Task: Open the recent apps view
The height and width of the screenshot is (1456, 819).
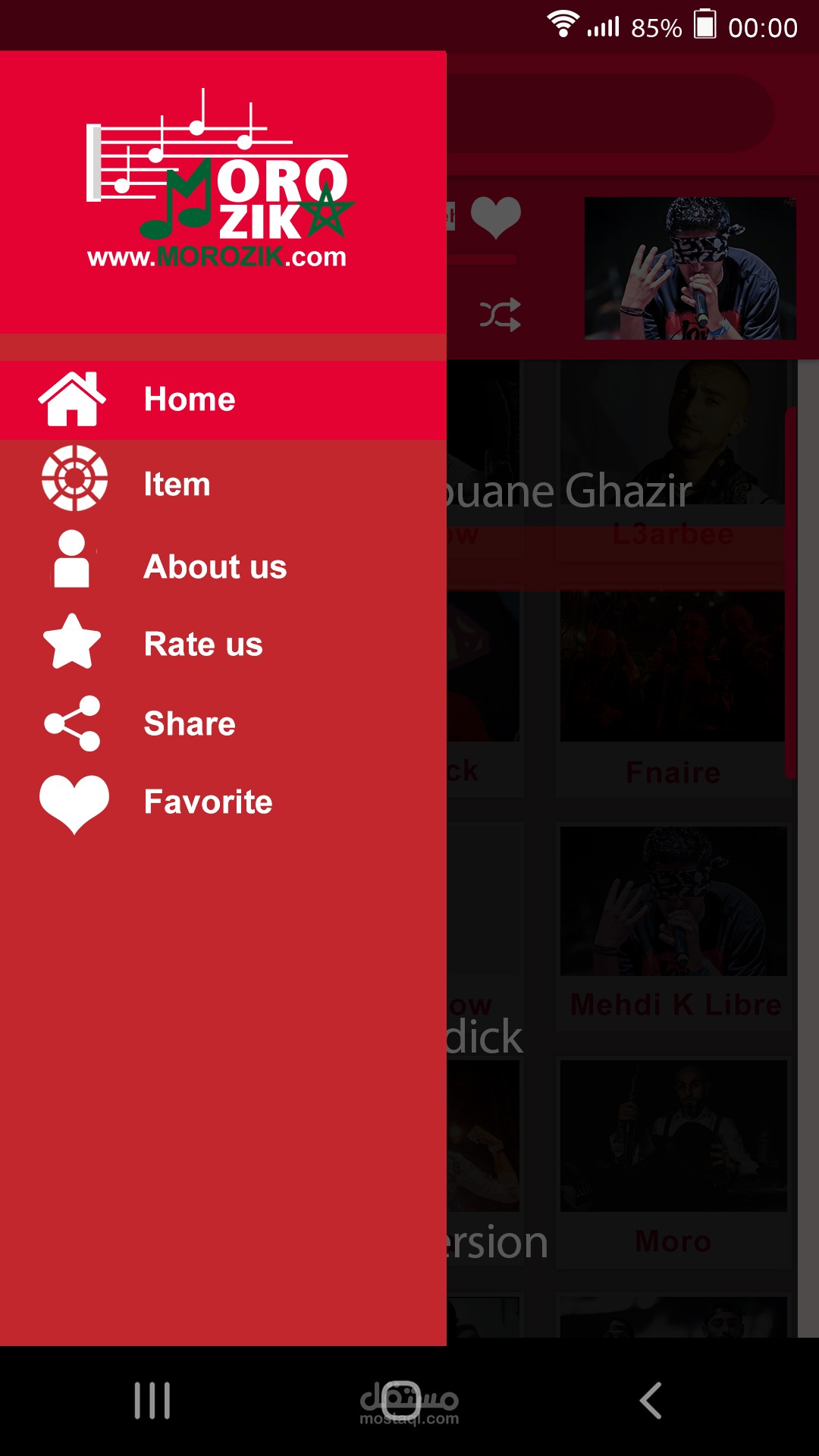Action: [x=152, y=1400]
